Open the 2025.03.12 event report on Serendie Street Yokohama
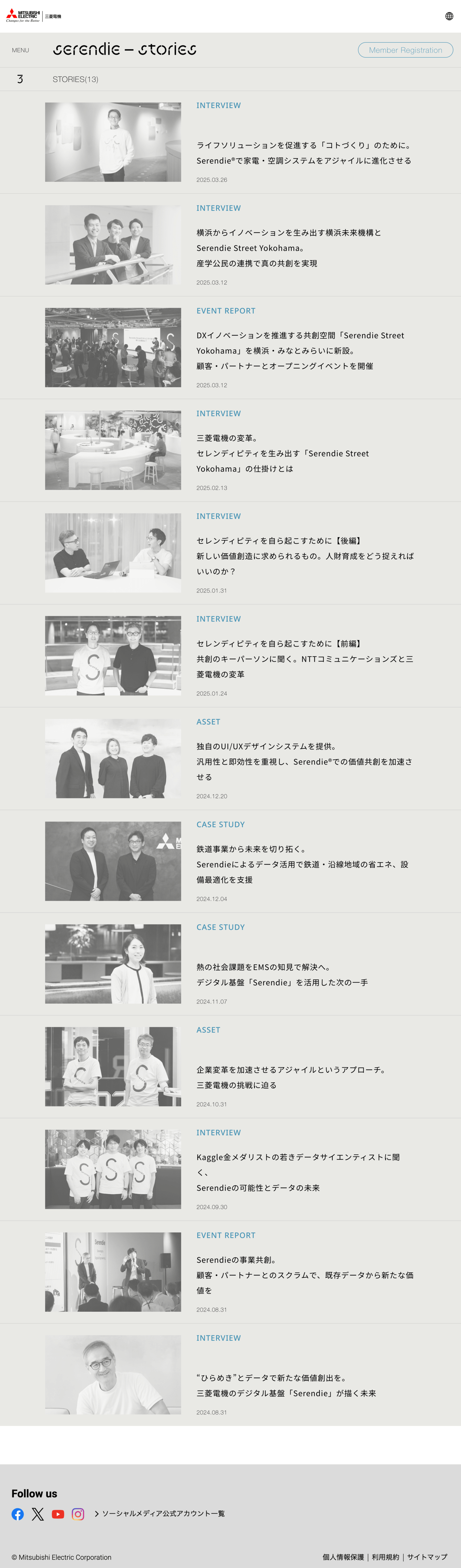 point(300,350)
